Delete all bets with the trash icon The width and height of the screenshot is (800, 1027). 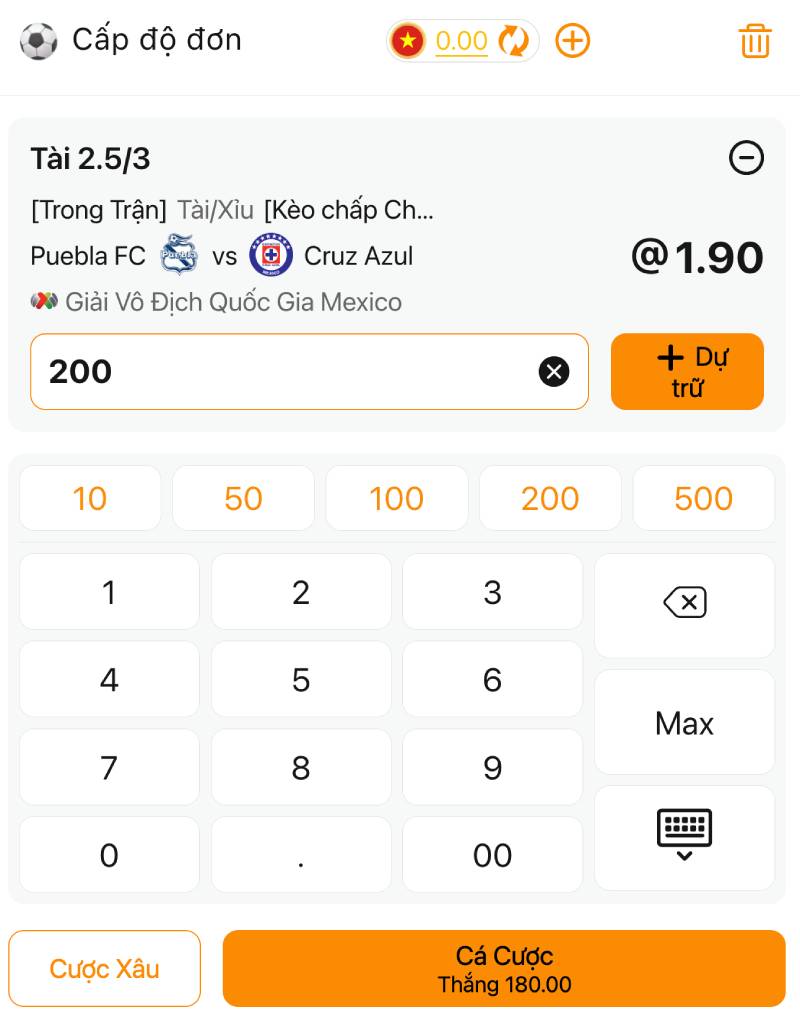tap(755, 41)
